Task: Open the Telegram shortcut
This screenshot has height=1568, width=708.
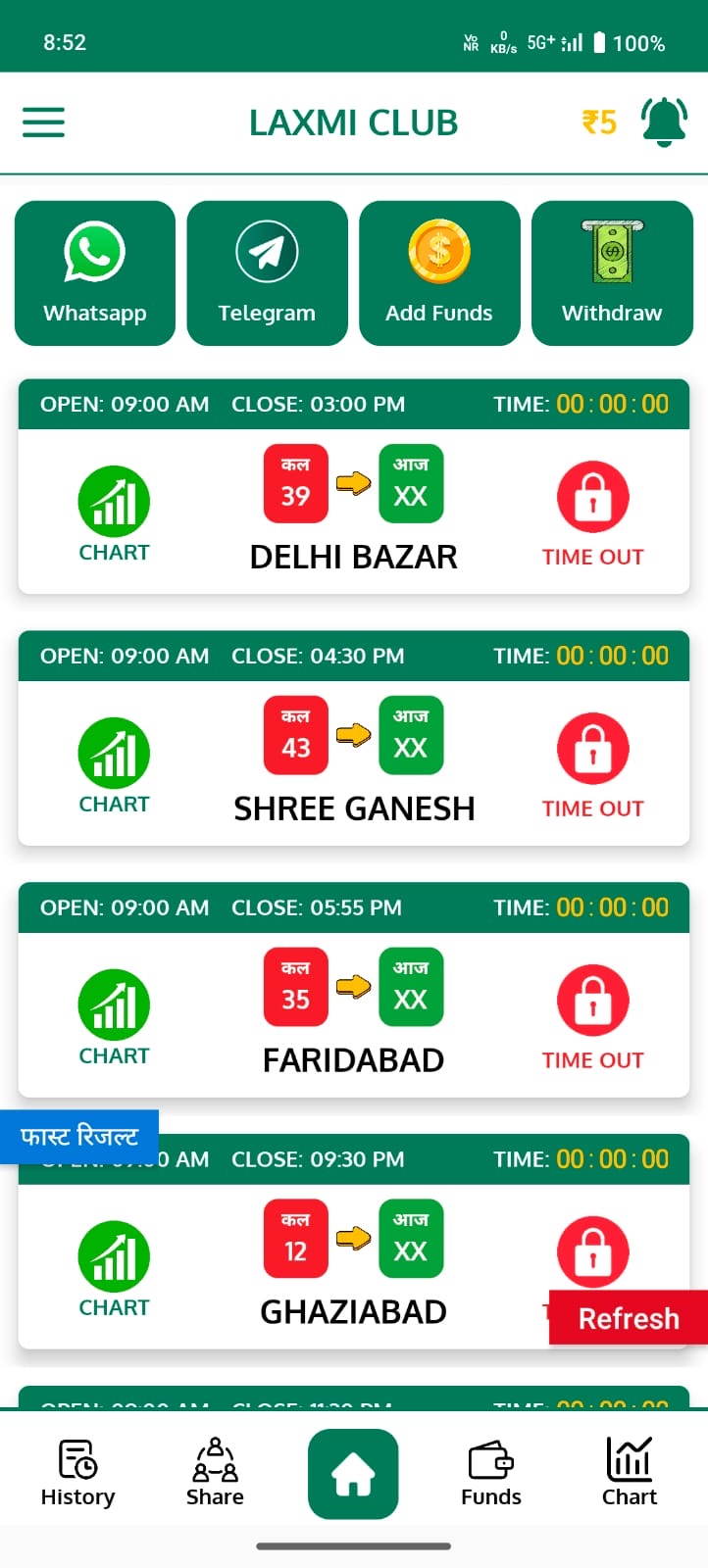Action: pos(267,273)
